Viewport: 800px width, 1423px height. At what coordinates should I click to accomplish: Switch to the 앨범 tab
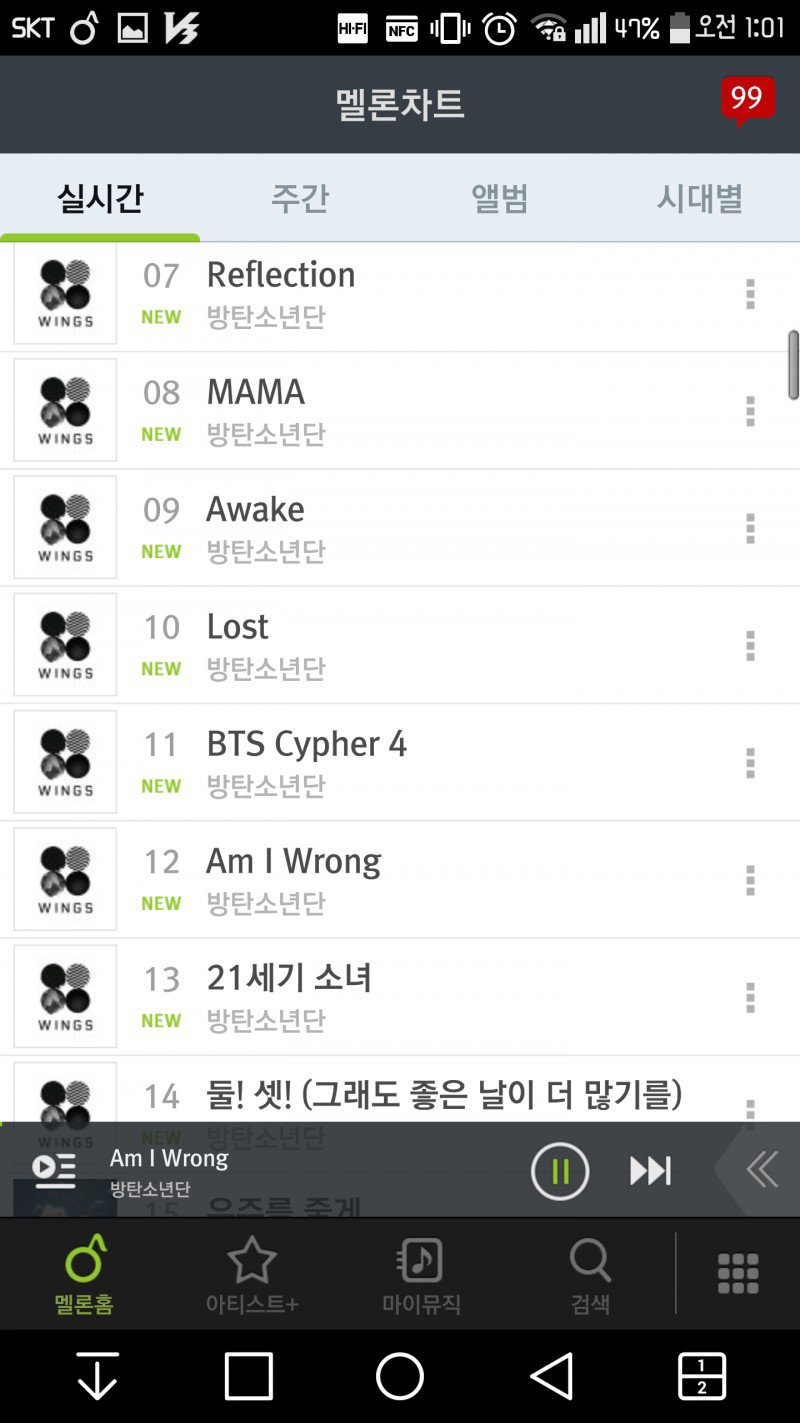500,198
